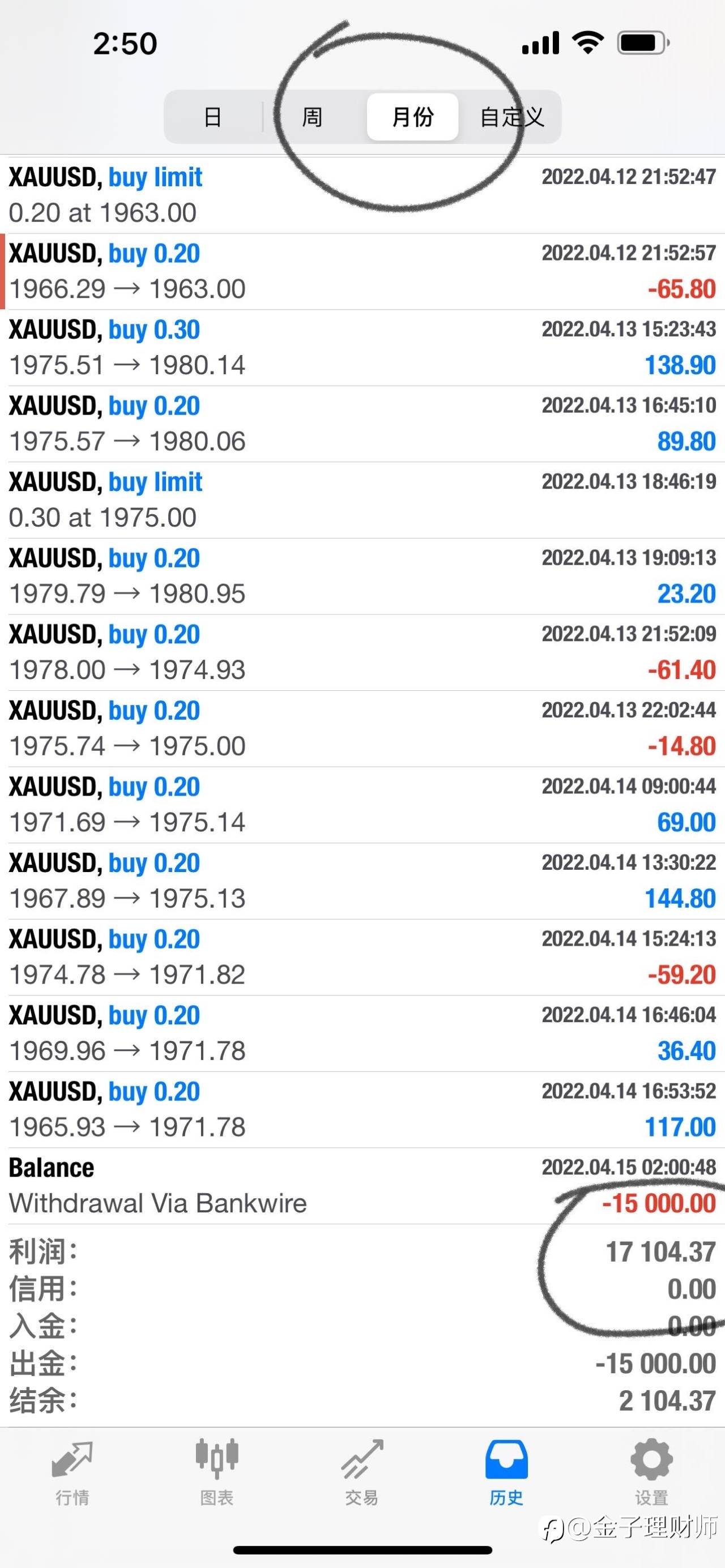This screenshot has height=1568, width=725.
Task: Open the buy limit order at 1963.00
Action: (362, 195)
